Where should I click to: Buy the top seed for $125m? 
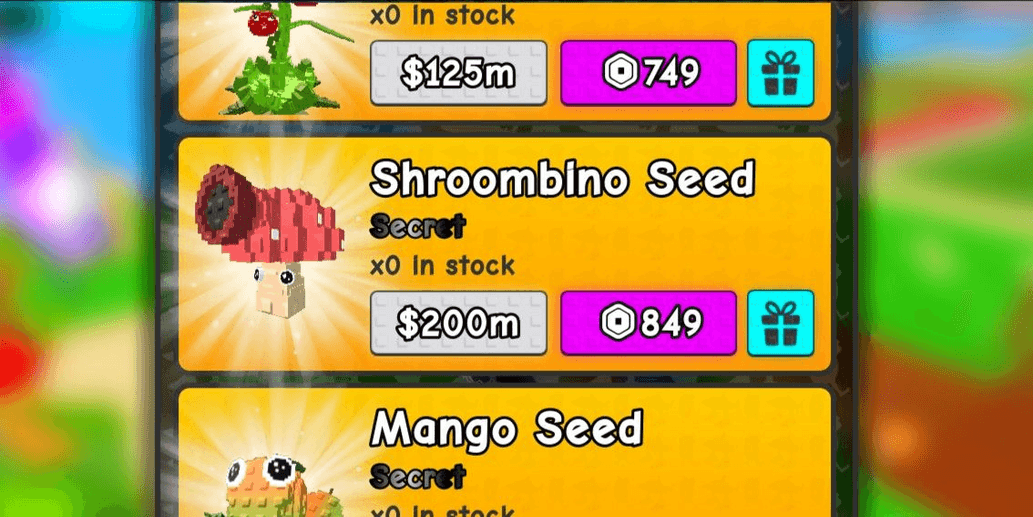(458, 73)
